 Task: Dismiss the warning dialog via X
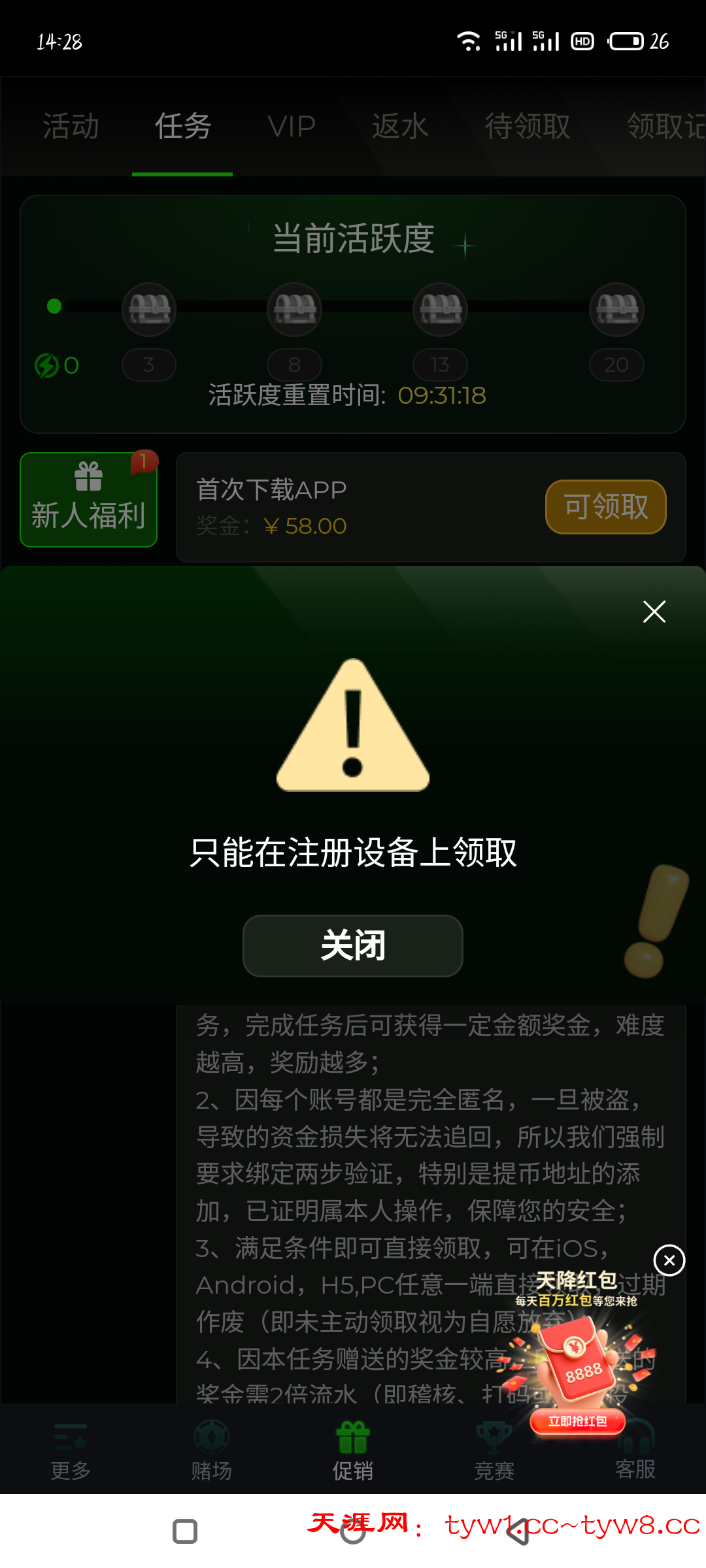click(x=653, y=612)
